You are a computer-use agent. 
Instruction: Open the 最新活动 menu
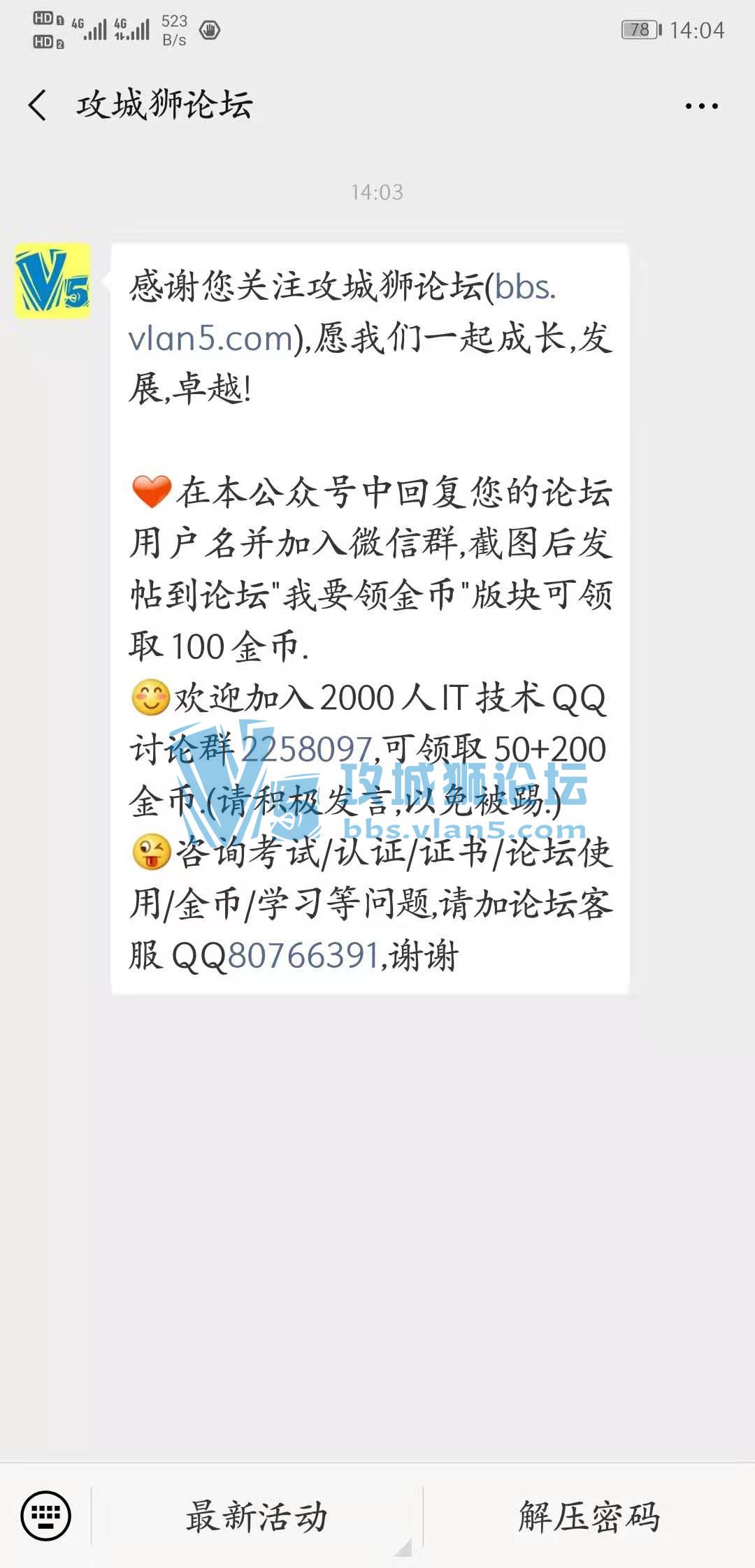[x=257, y=1517]
